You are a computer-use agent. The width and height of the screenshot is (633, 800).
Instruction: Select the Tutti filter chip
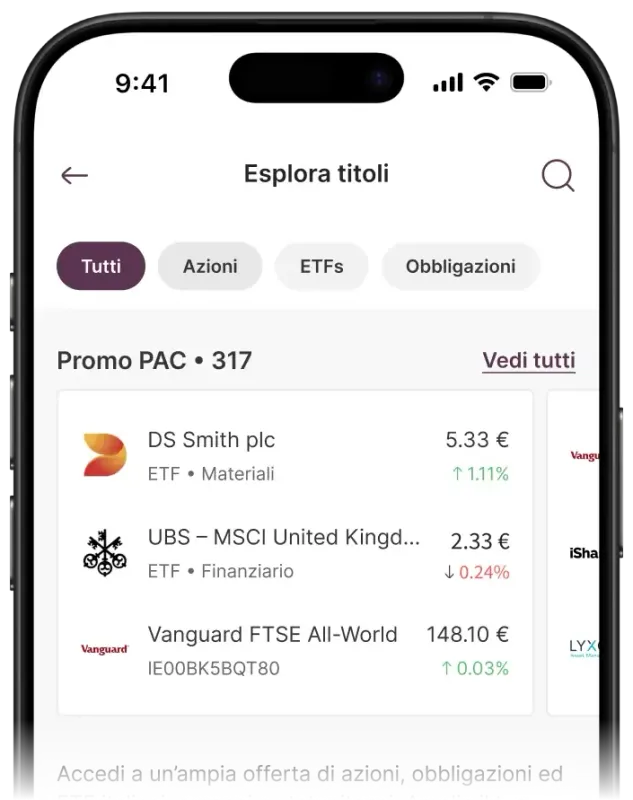point(101,266)
